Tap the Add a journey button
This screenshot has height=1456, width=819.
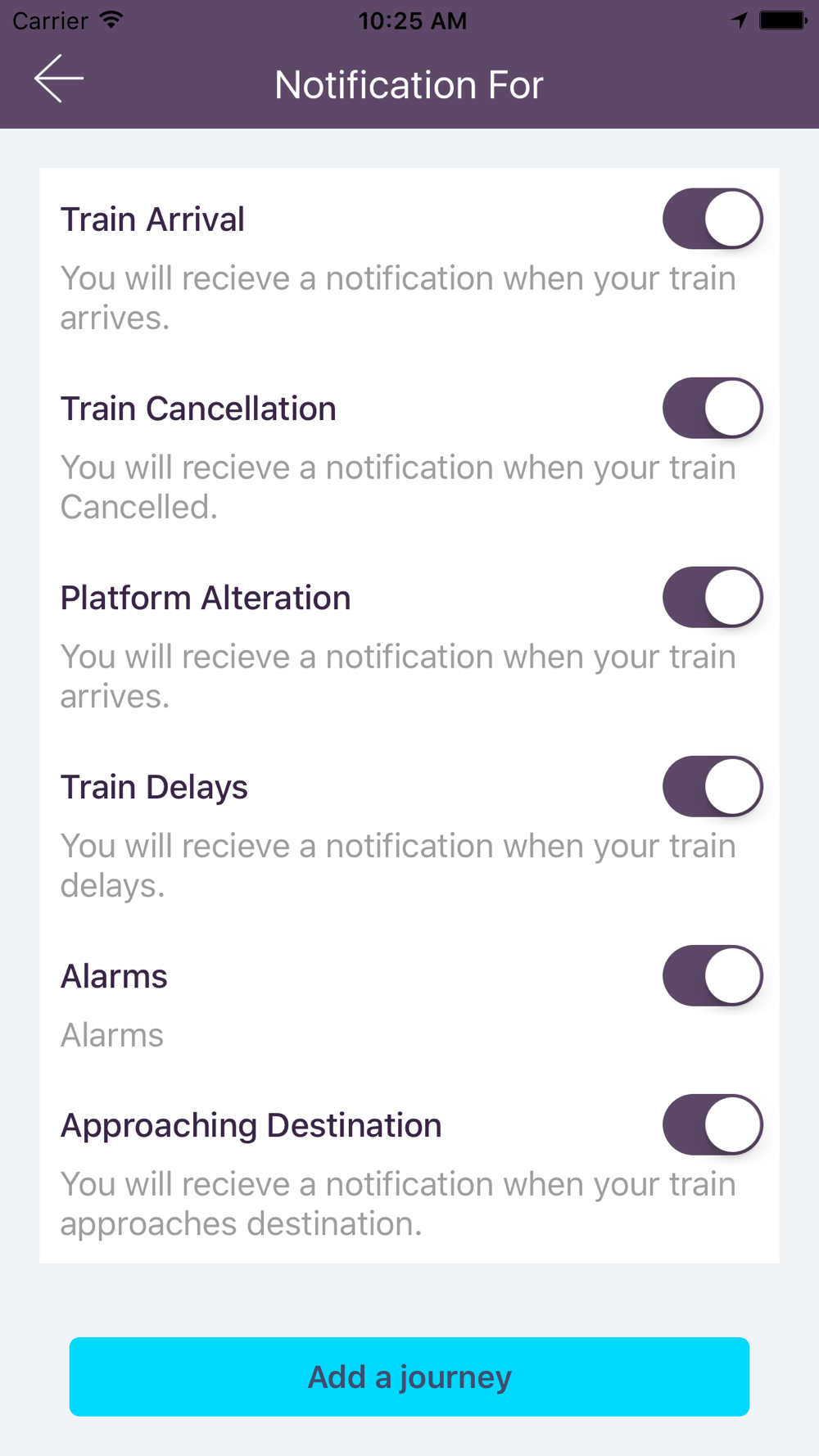pyautogui.click(x=409, y=1377)
